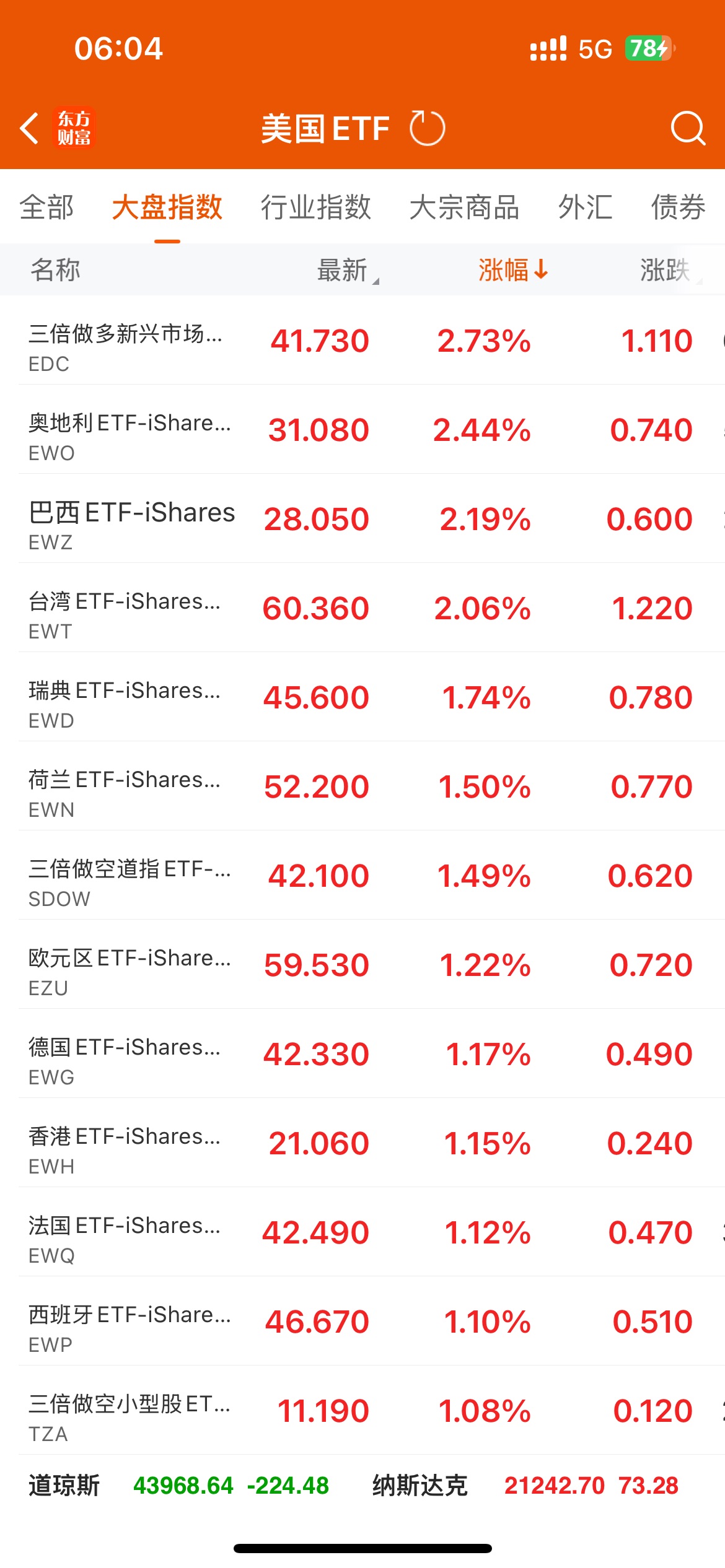725x1568 pixels.
Task: Go back using the top-left arrow
Action: tap(29, 128)
